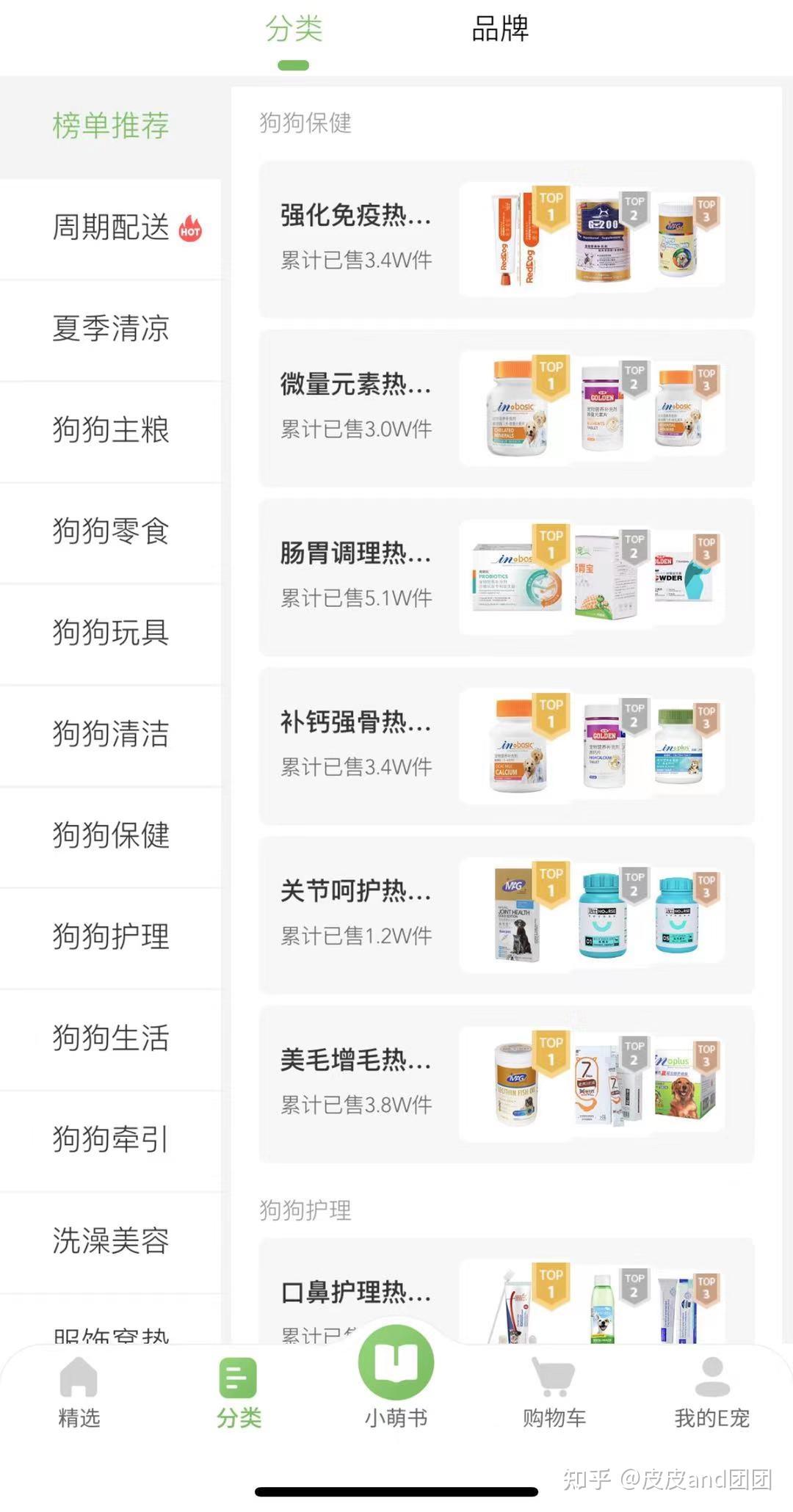This screenshot has height=1512, width=793.
Task: Open the 强化免疫热 ranking card
Action: [x=507, y=239]
